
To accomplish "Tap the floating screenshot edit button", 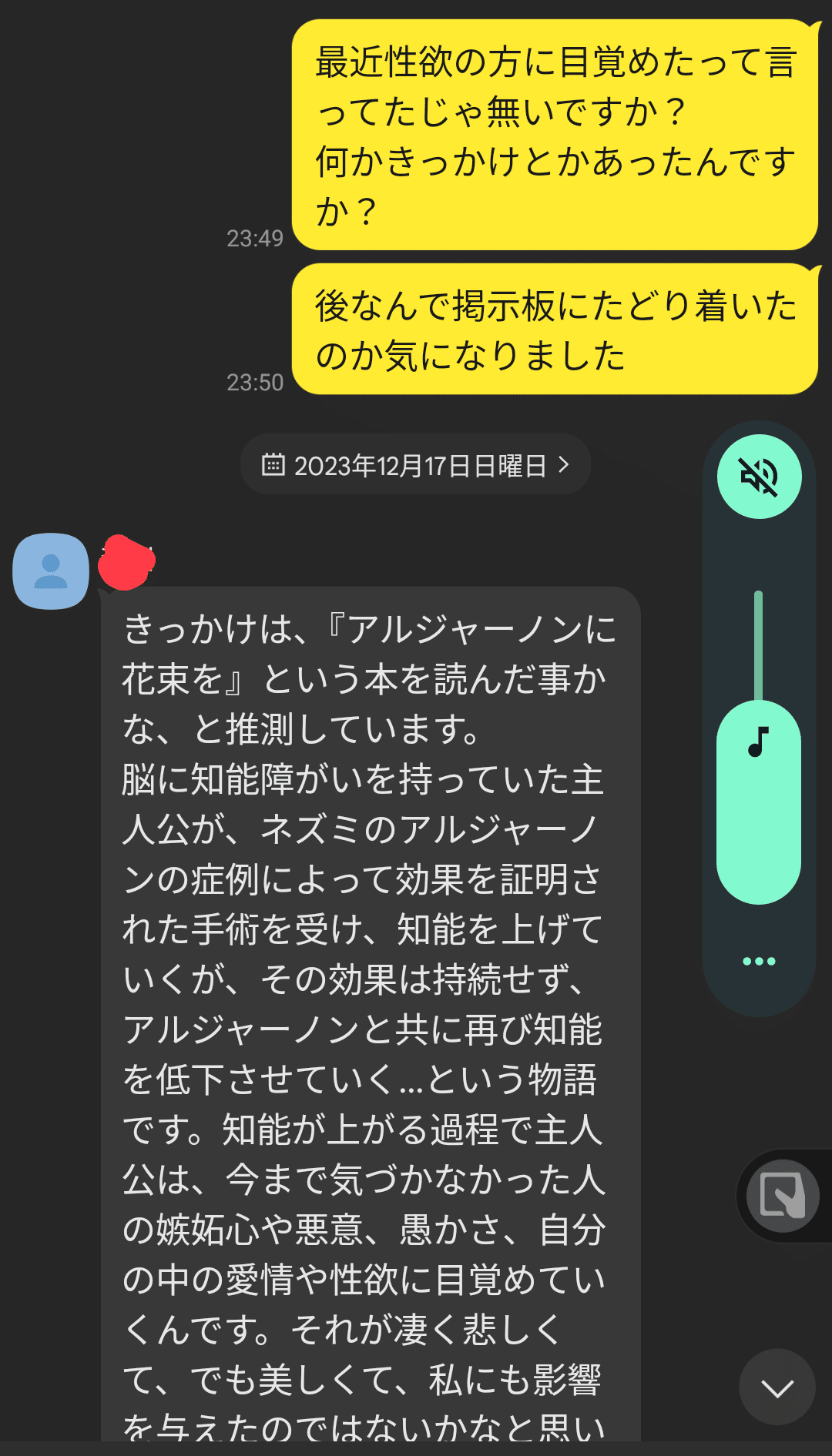I will [x=783, y=1197].
